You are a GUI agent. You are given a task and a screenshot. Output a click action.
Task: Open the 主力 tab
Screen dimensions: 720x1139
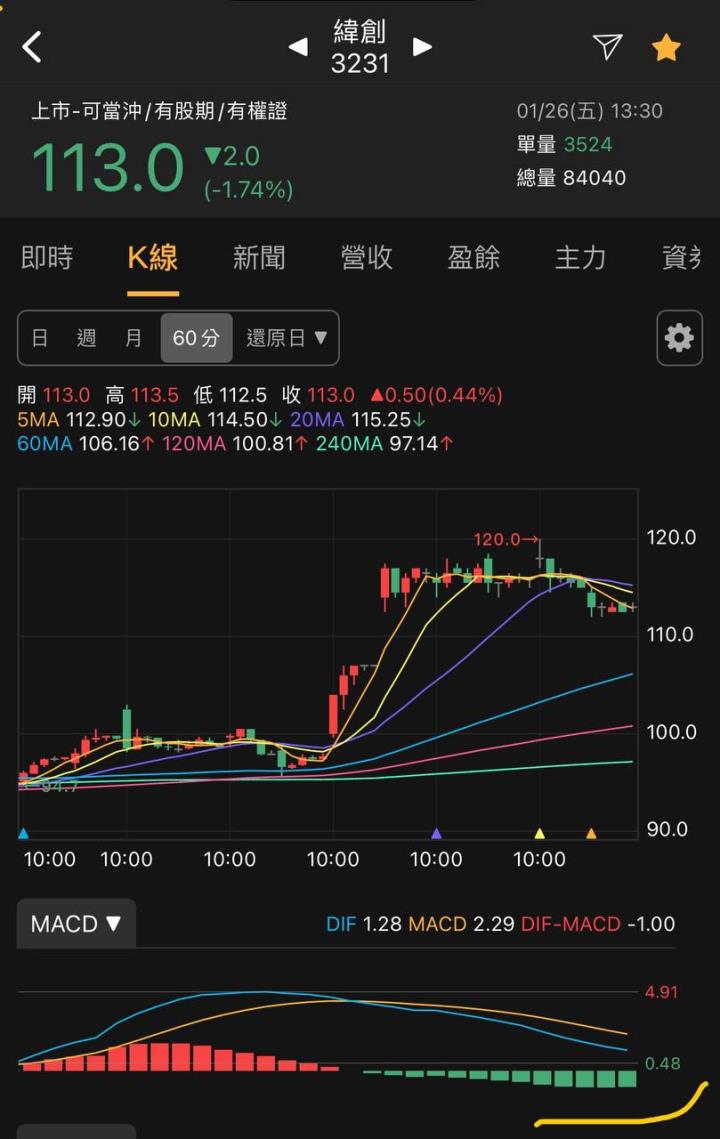click(x=580, y=258)
